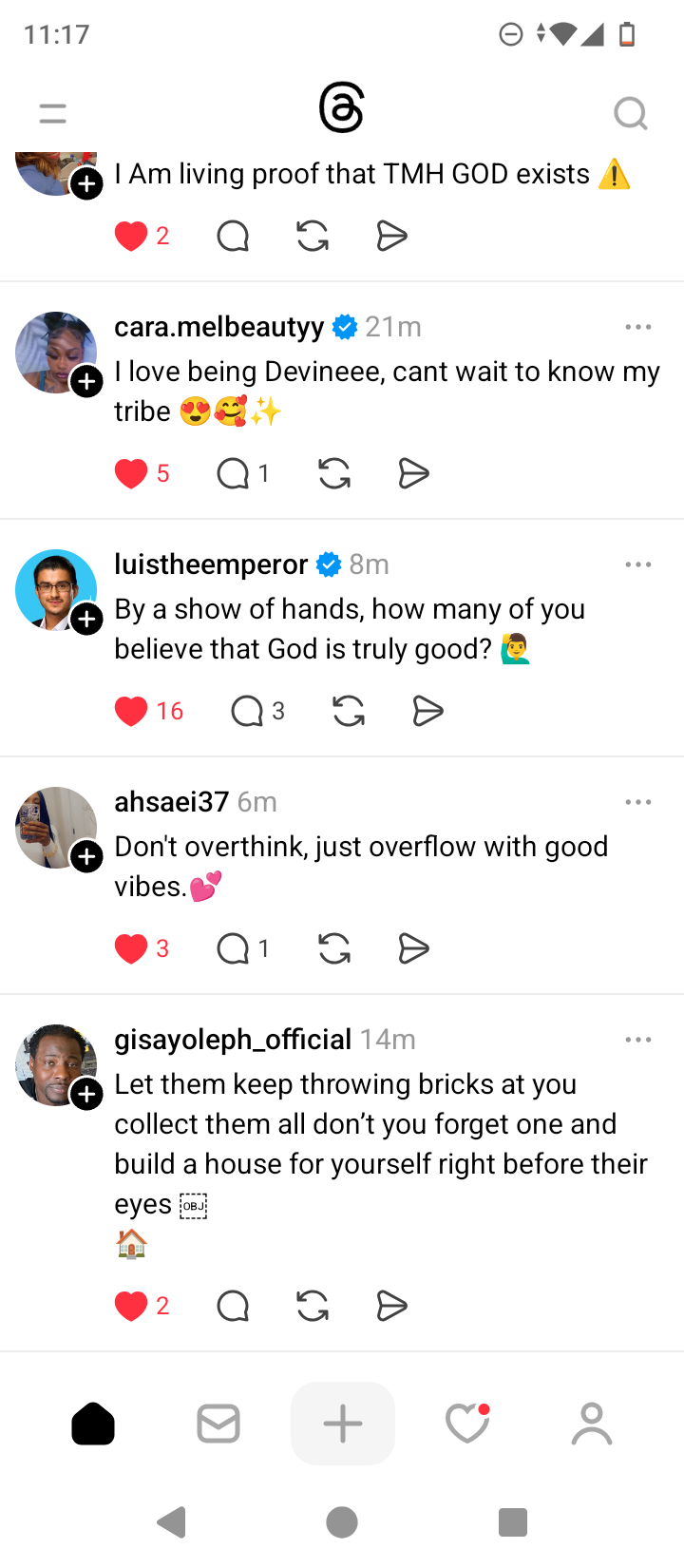Viewport: 684px width, 1568px height.
Task: Reply to luistheemperor's post
Action: tap(247, 711)
